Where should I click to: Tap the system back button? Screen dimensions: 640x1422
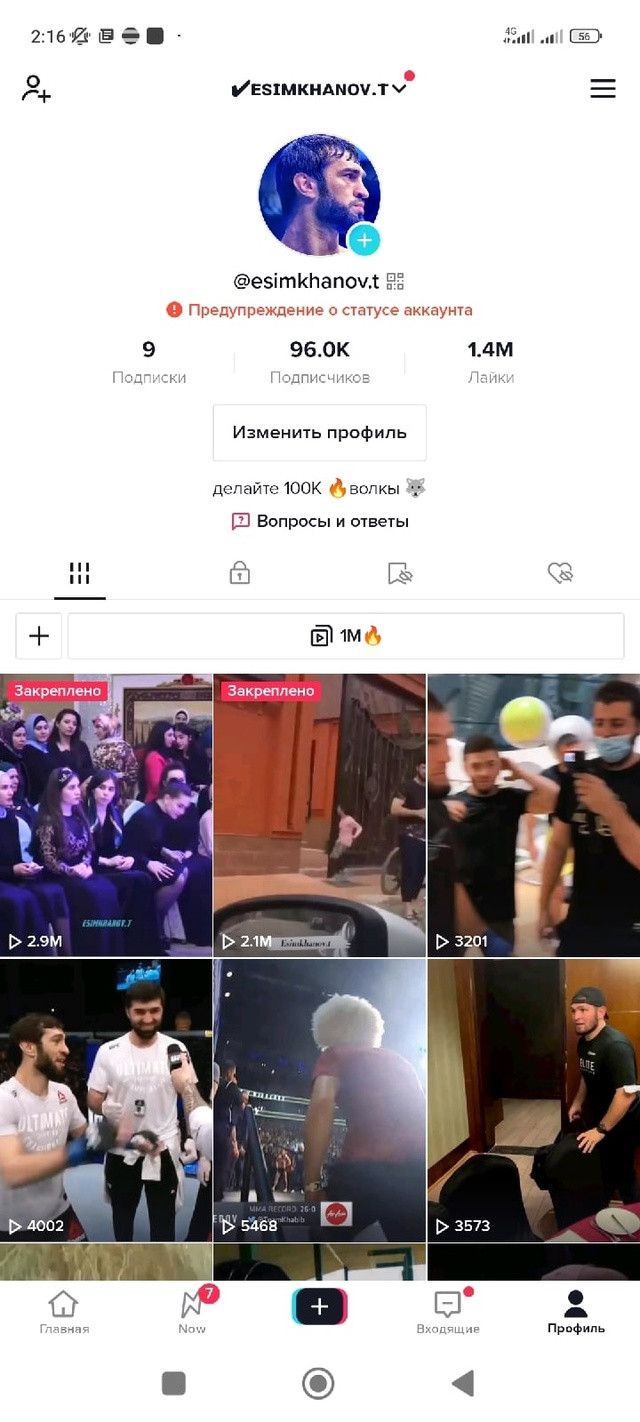pyautogui.click(x=463, y=1383)
